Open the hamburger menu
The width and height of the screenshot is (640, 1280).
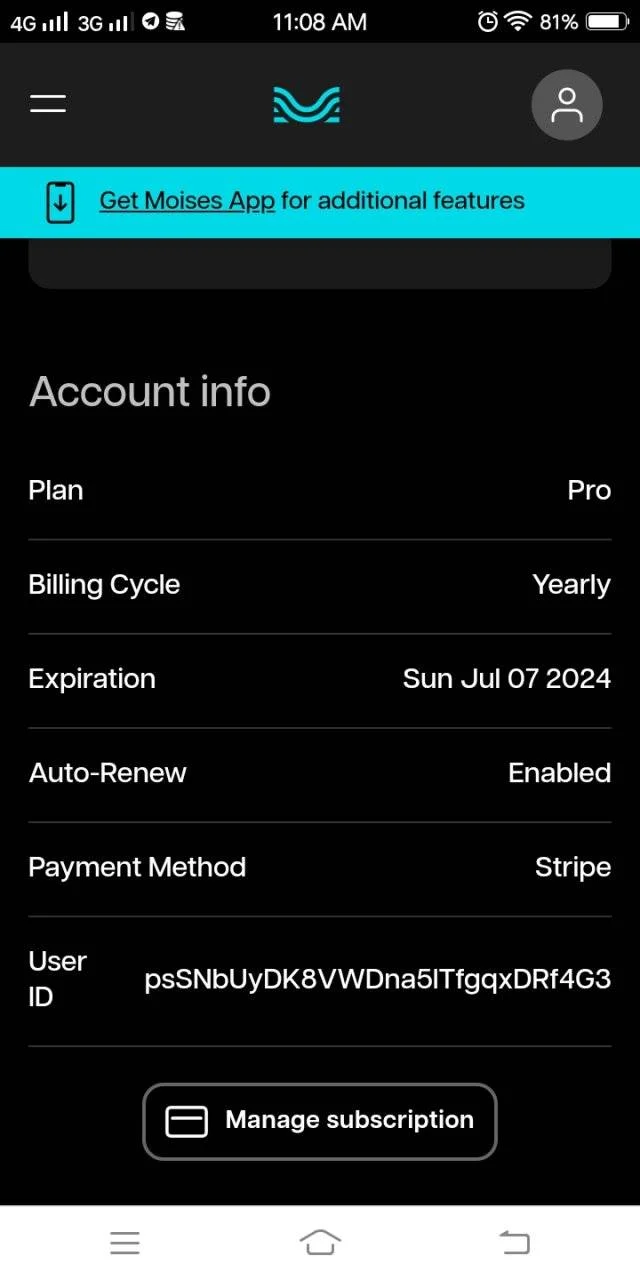tap(47, 103)
